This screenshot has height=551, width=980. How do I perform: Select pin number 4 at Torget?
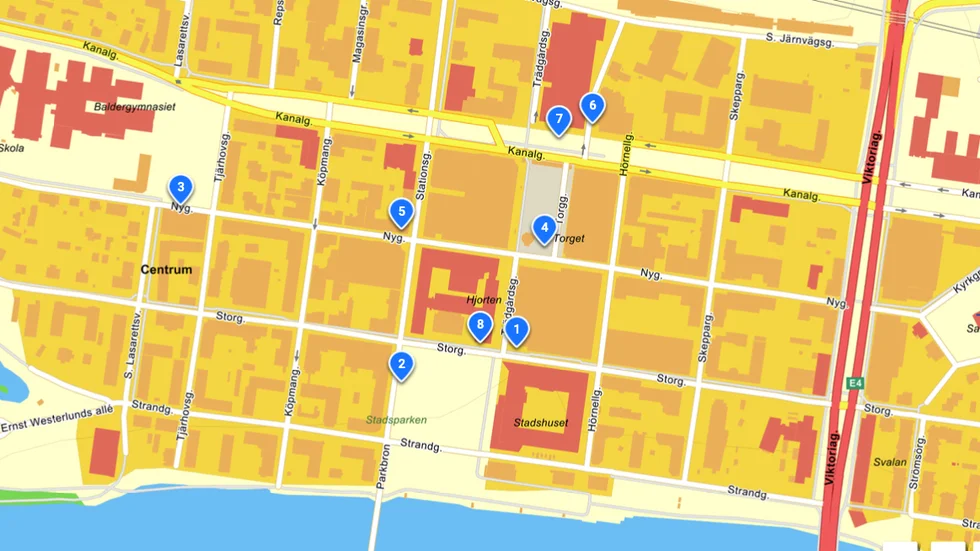544,229
